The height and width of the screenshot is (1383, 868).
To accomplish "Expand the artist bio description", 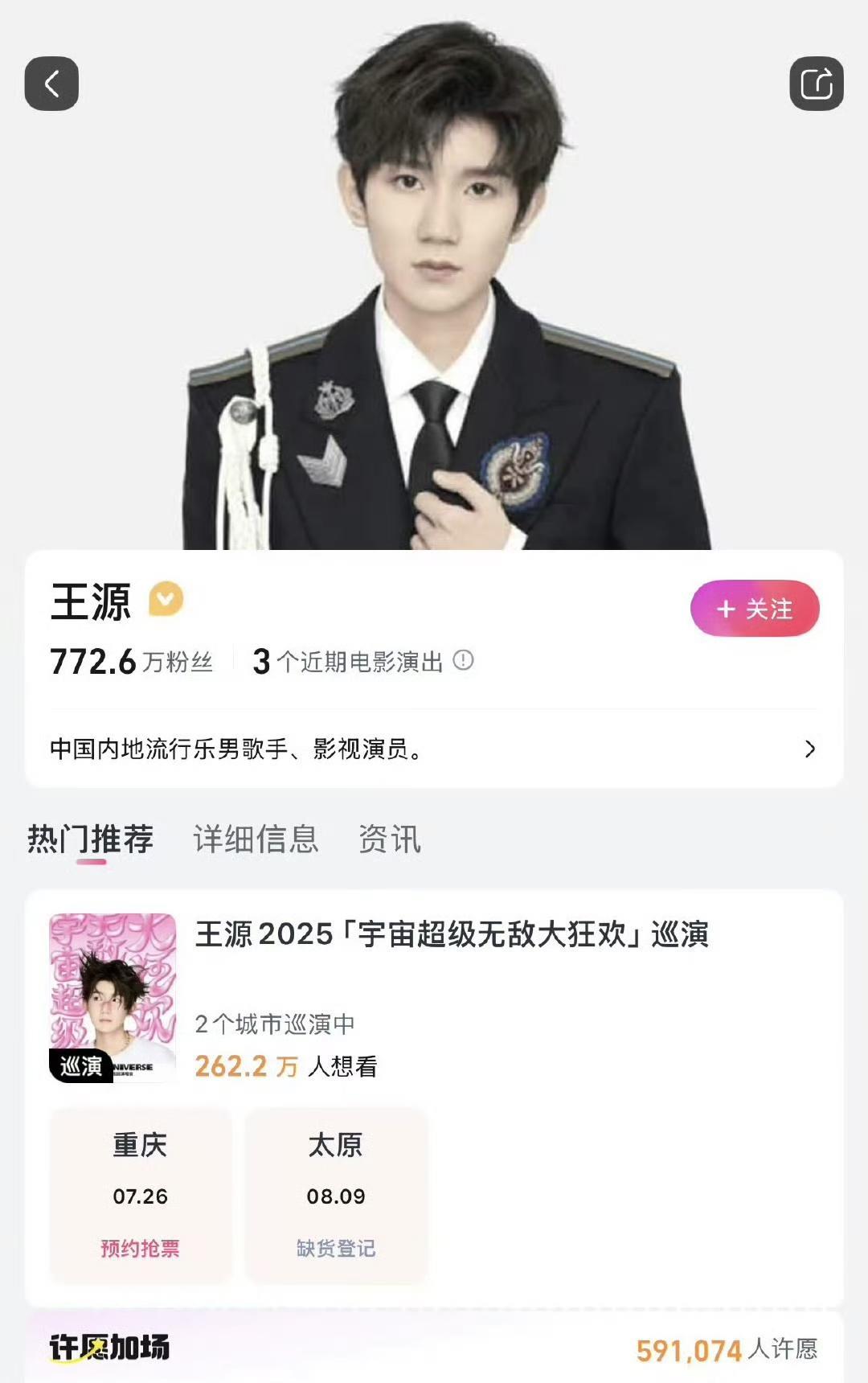I will [x=809, y=749].
